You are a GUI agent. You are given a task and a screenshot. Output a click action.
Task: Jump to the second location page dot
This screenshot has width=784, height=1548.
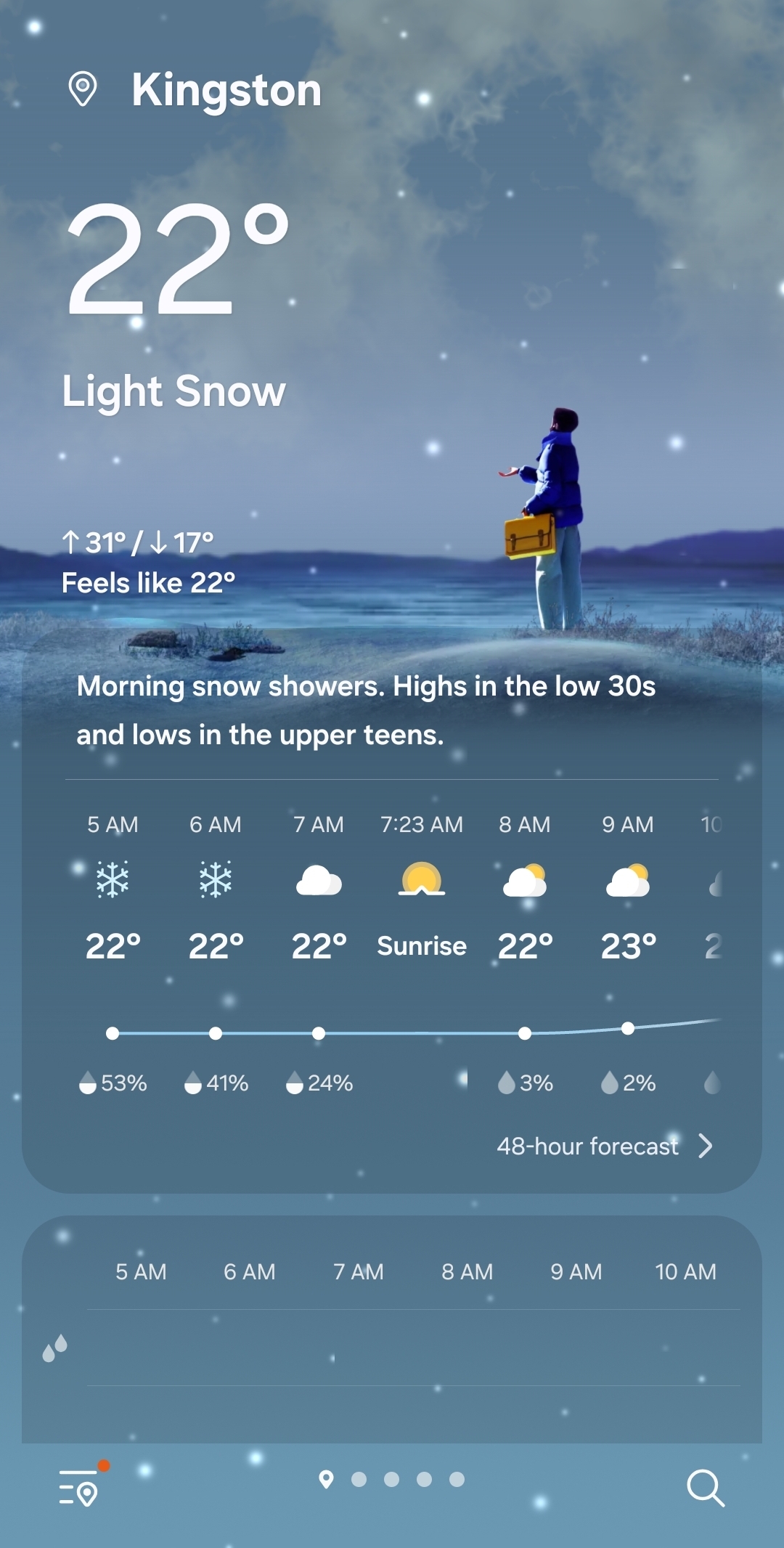pos(359,1479)
